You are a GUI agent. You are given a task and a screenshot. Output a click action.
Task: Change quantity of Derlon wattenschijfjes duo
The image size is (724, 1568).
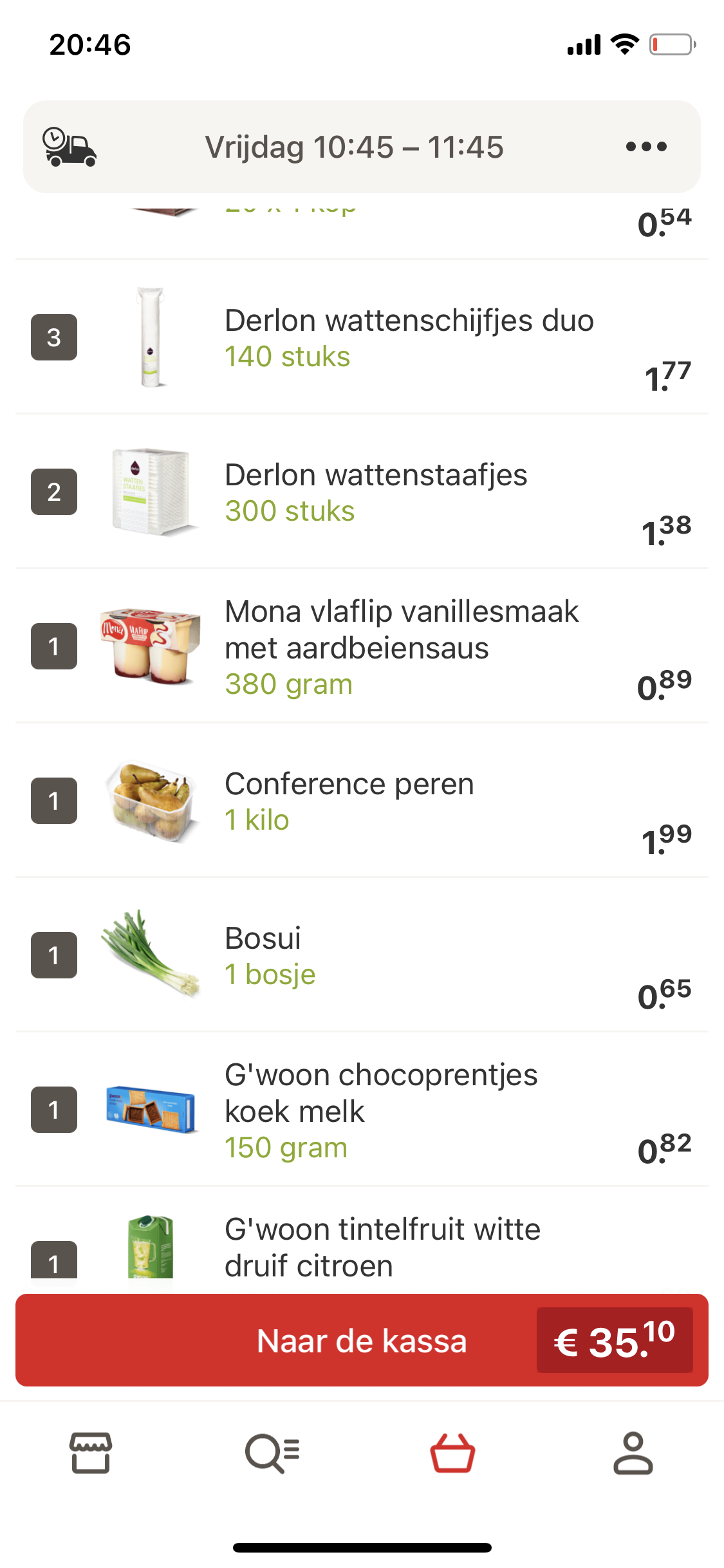point(54,337)
